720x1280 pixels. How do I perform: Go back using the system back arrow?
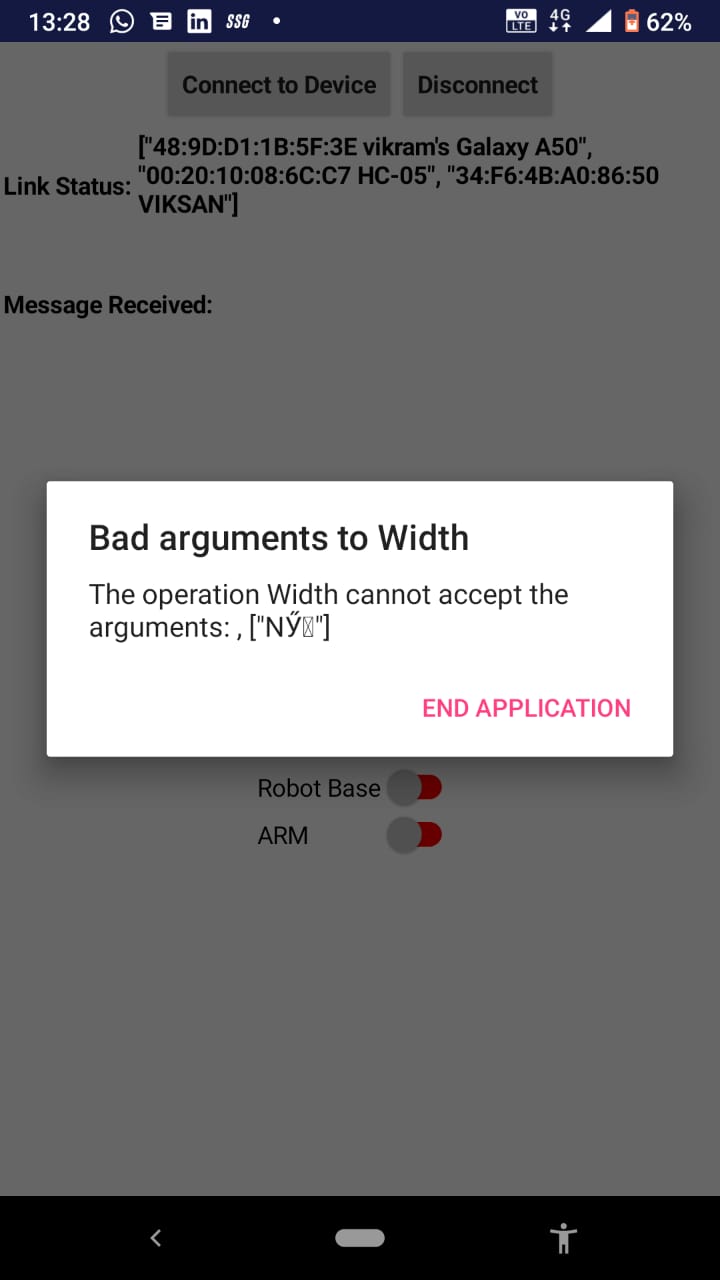tap(156, 1238)
